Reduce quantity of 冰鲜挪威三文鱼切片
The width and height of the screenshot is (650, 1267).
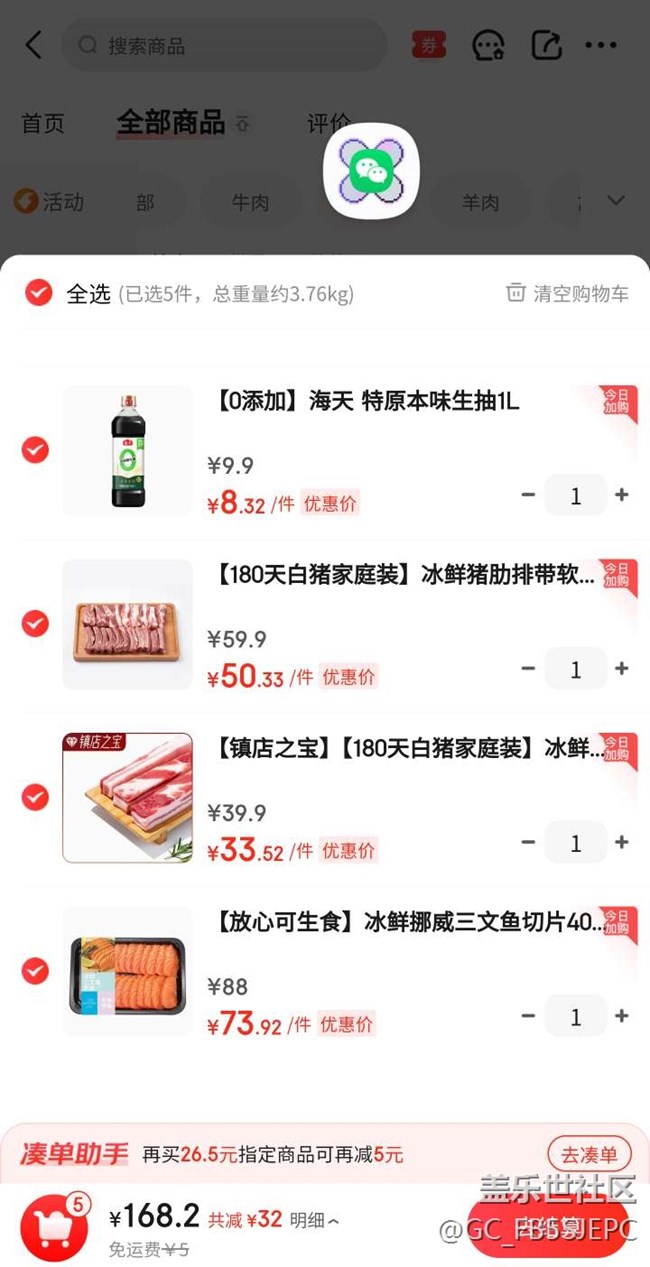click(x=528, y=1017)
